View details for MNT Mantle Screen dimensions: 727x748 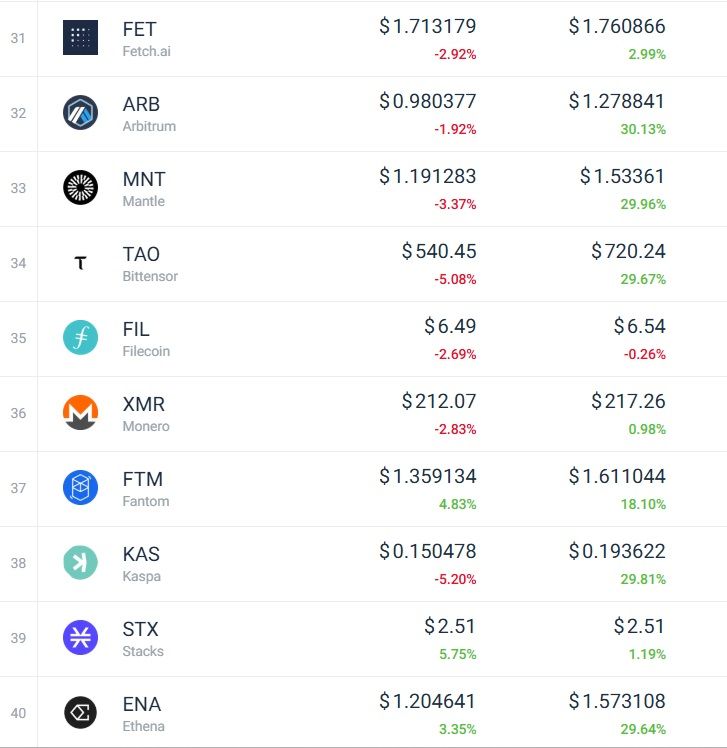(x=144, y=188)
